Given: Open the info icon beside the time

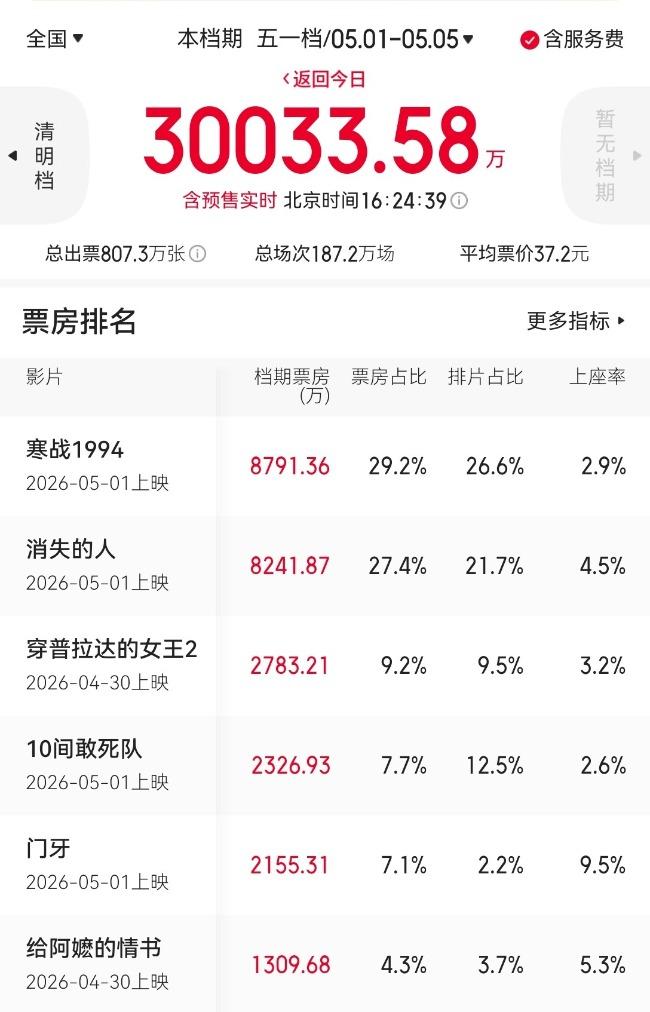Looking at the screenshot, I should coord(459,201).
